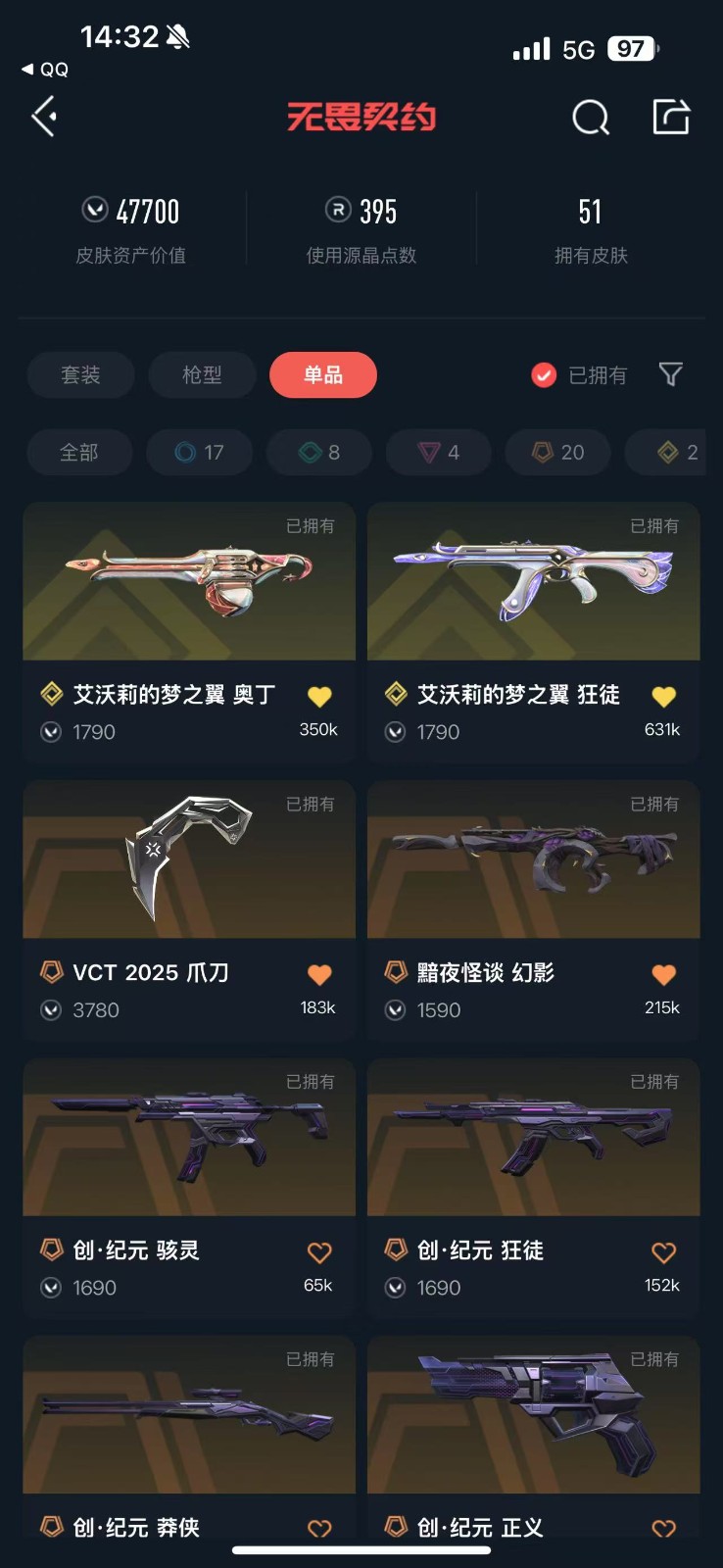Tap the heart on 创·纪元 狂徒
723x1568 pixels.
pos(663,1252)
